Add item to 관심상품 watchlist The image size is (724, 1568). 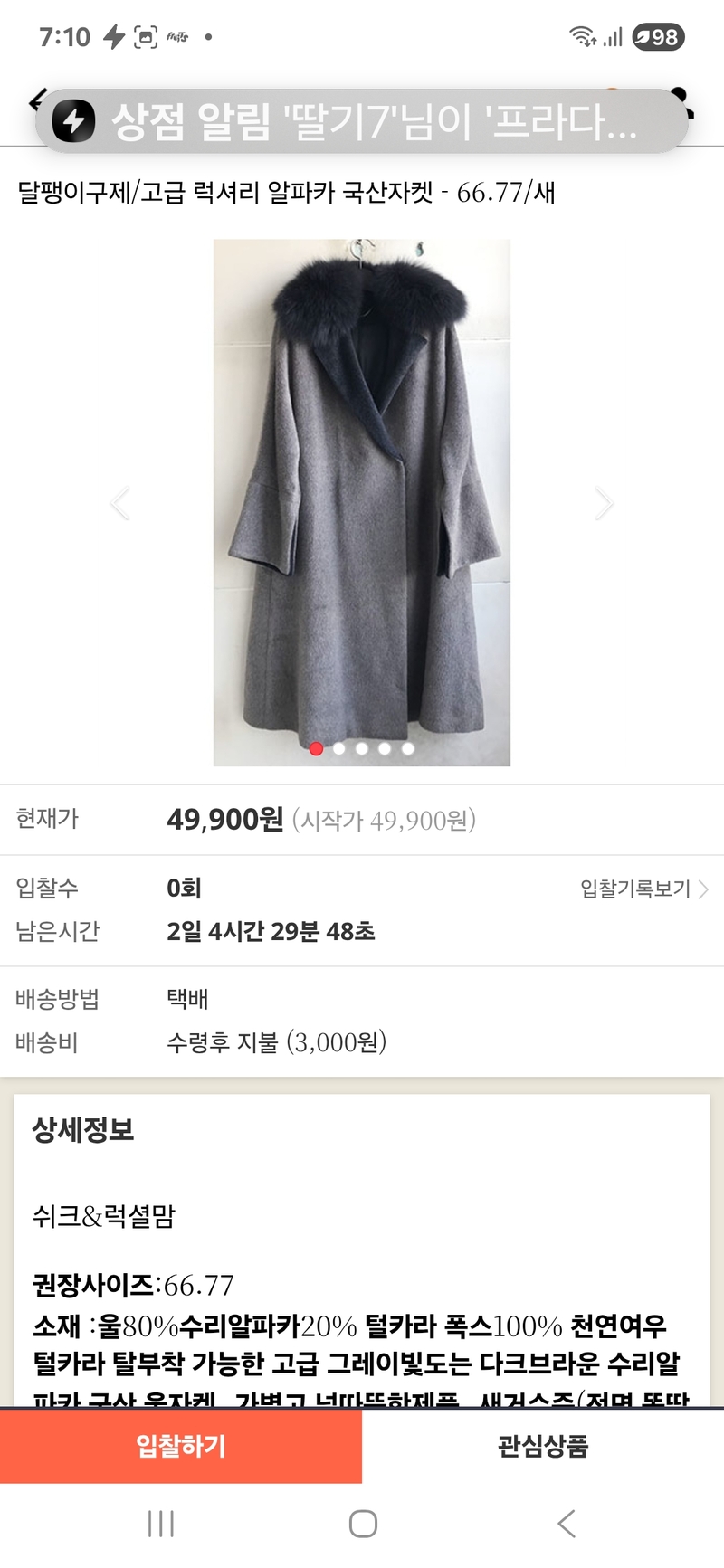coord(543,1446)
